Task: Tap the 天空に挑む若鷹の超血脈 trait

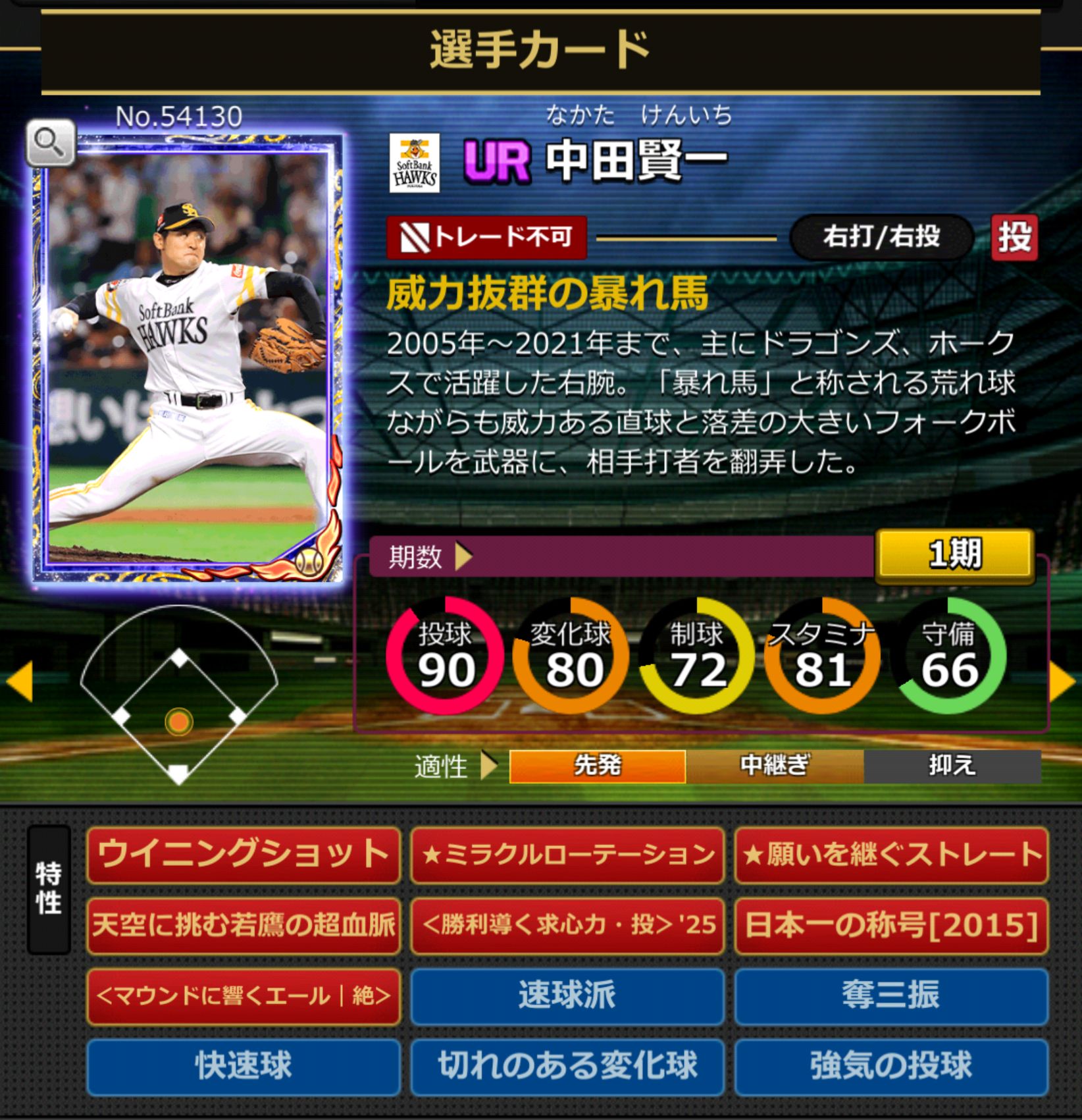Action: coord(243,925)
